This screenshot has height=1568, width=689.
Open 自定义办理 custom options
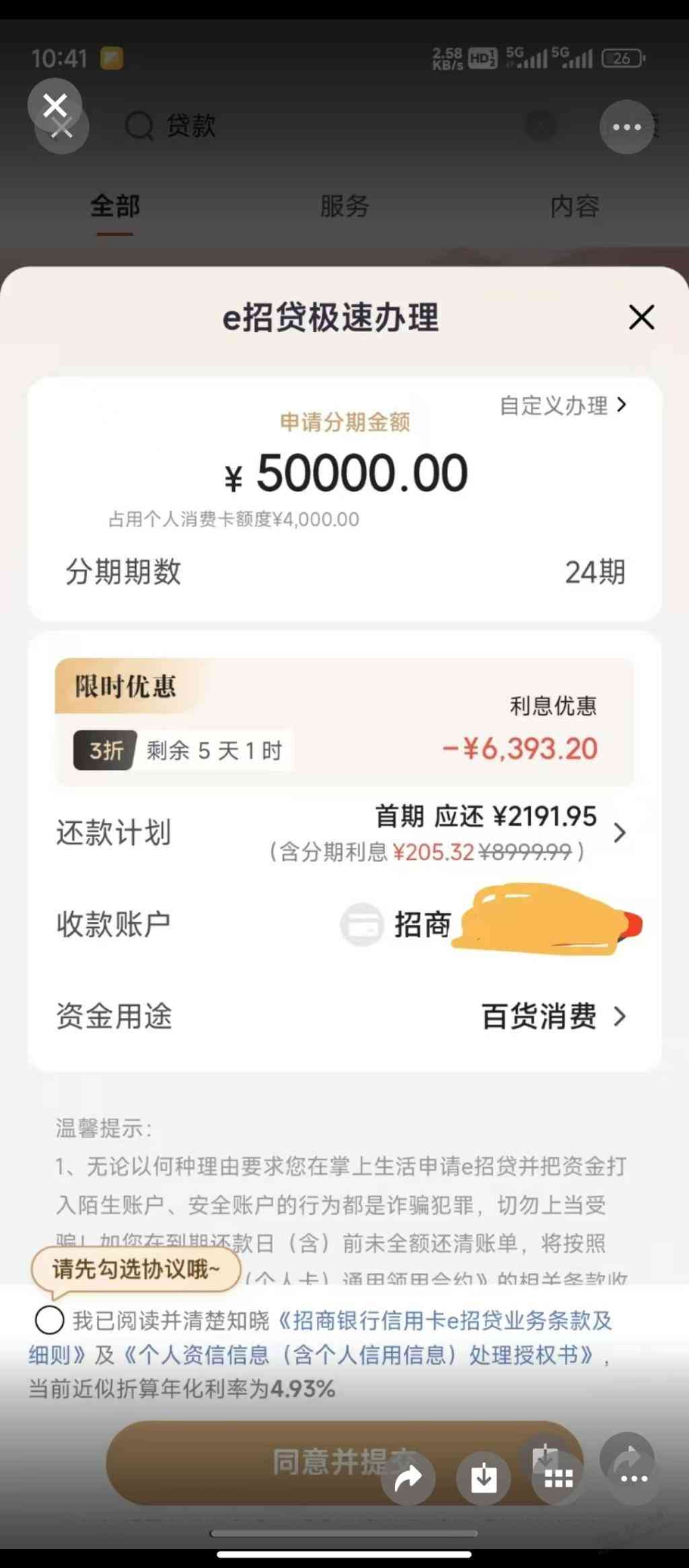click(x=563, y=405)
